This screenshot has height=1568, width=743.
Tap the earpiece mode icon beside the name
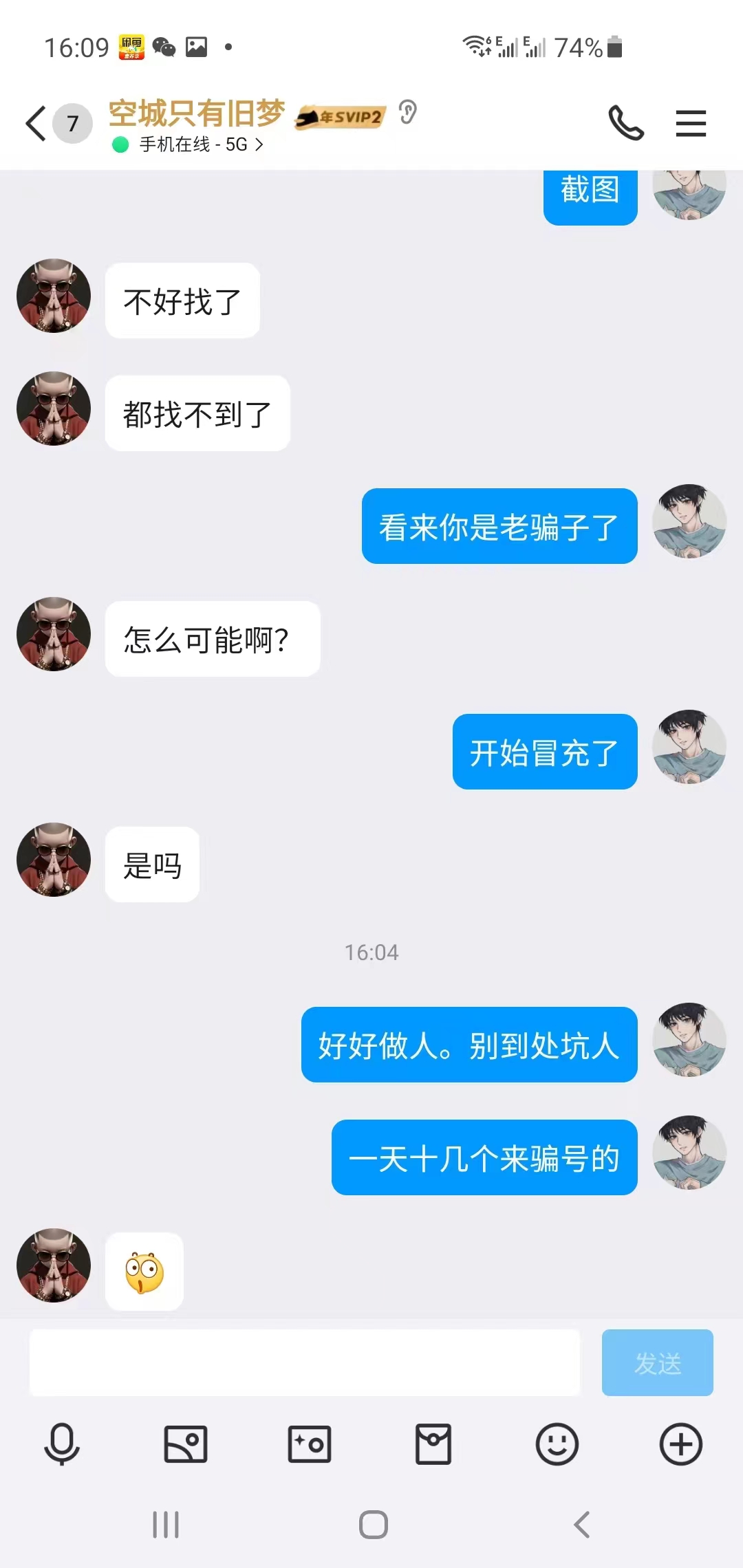[408, 112]
